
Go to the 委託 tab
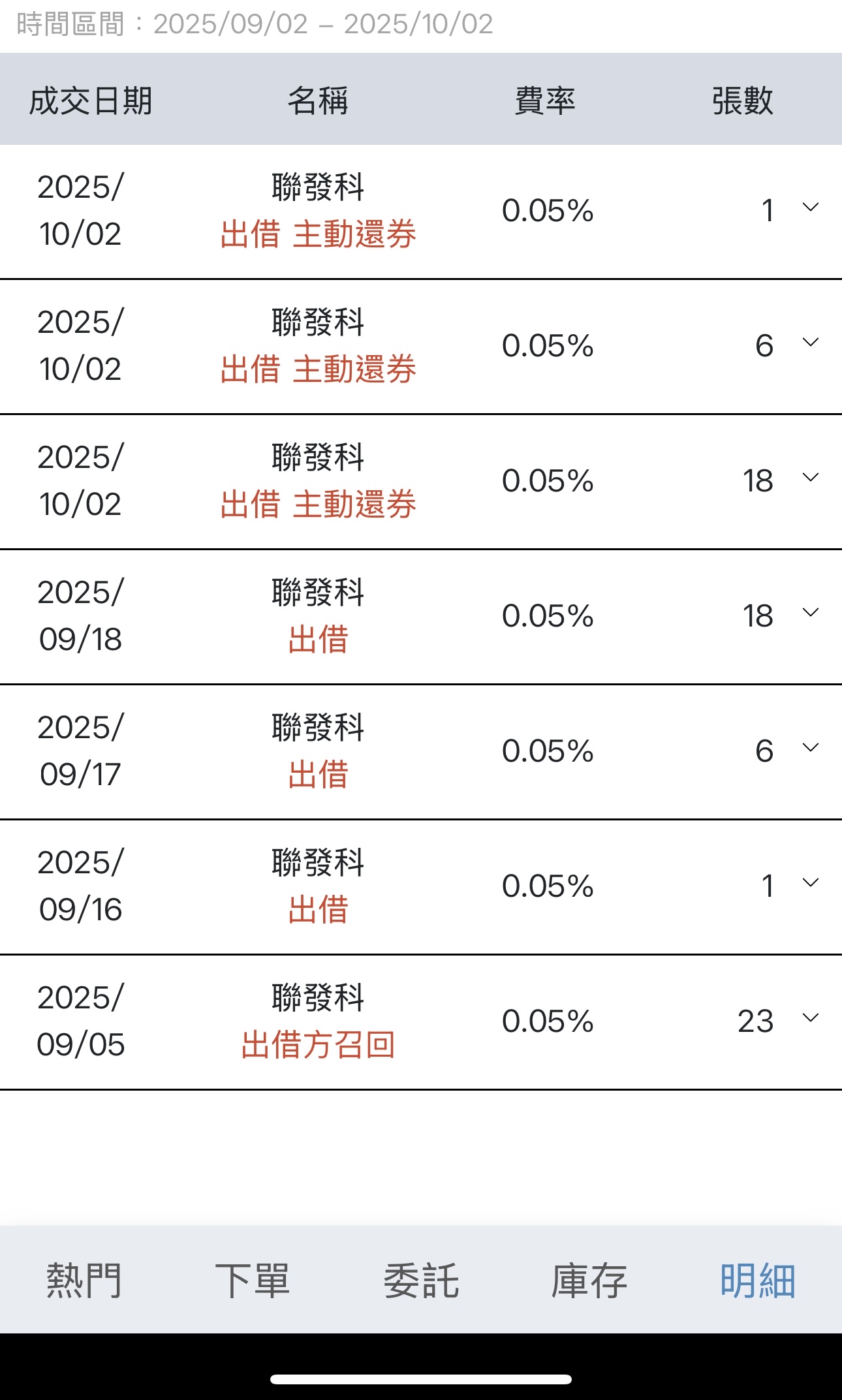(421, 1280)
